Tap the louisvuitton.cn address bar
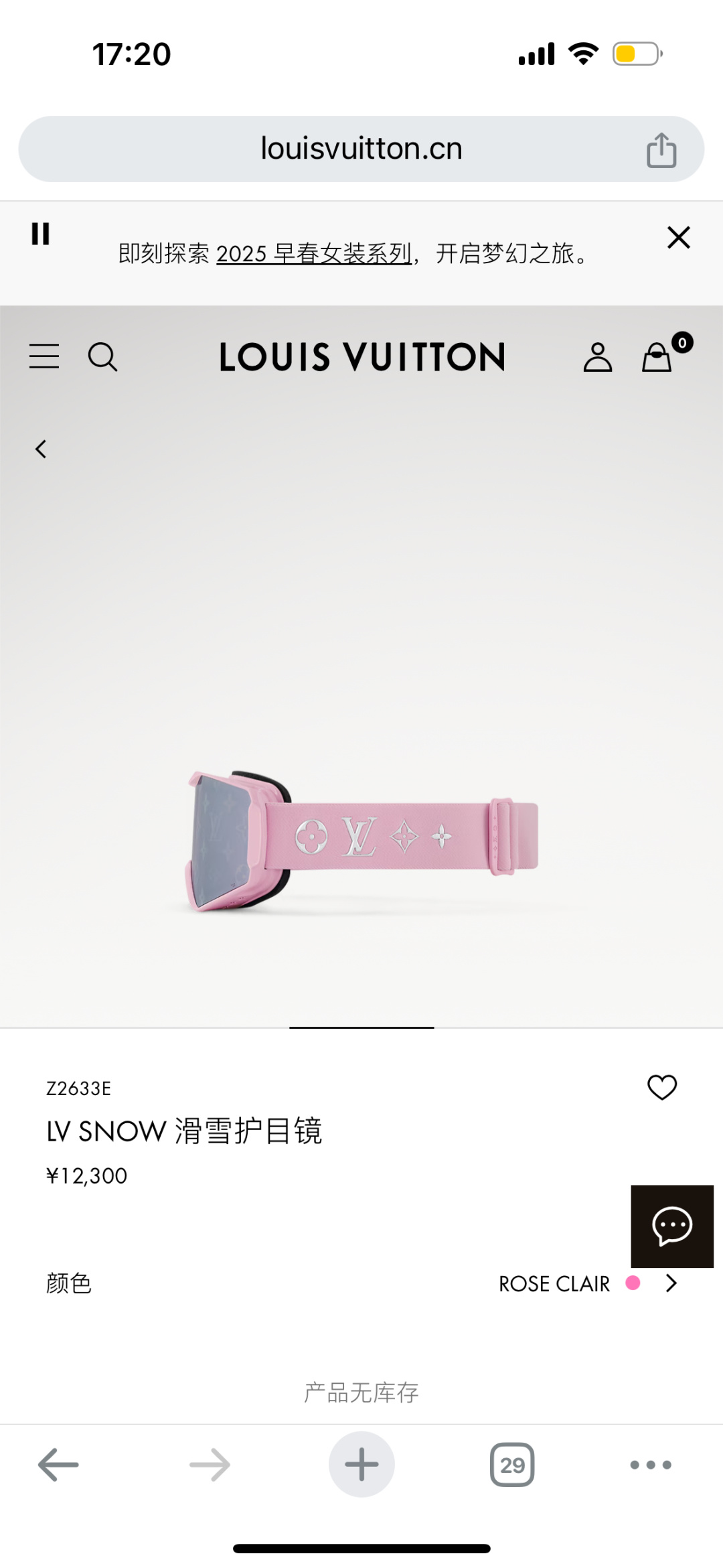Screen dimensions: 723x1568 (x=361, y=149)
